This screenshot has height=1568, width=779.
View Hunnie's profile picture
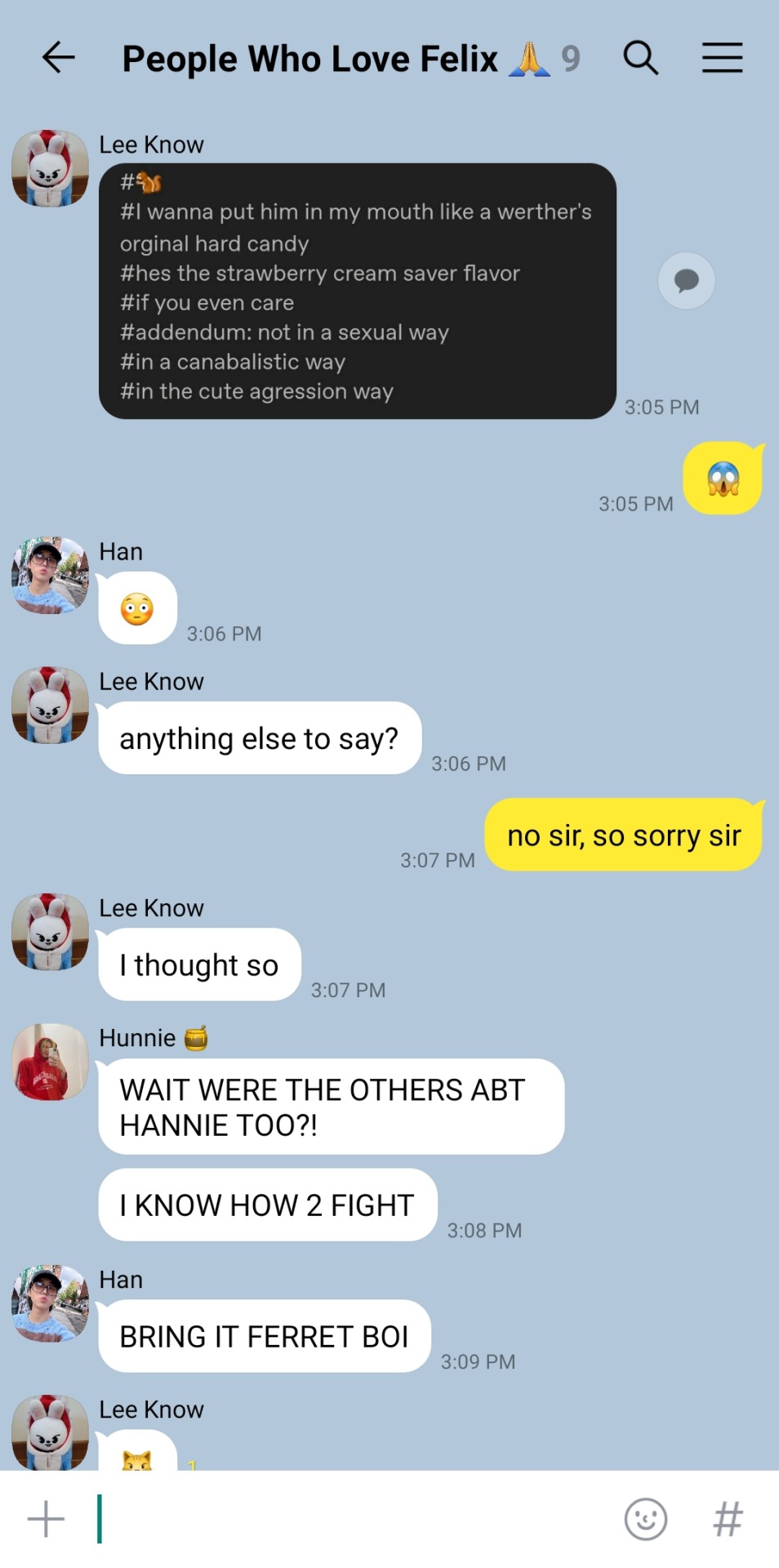50,1062
